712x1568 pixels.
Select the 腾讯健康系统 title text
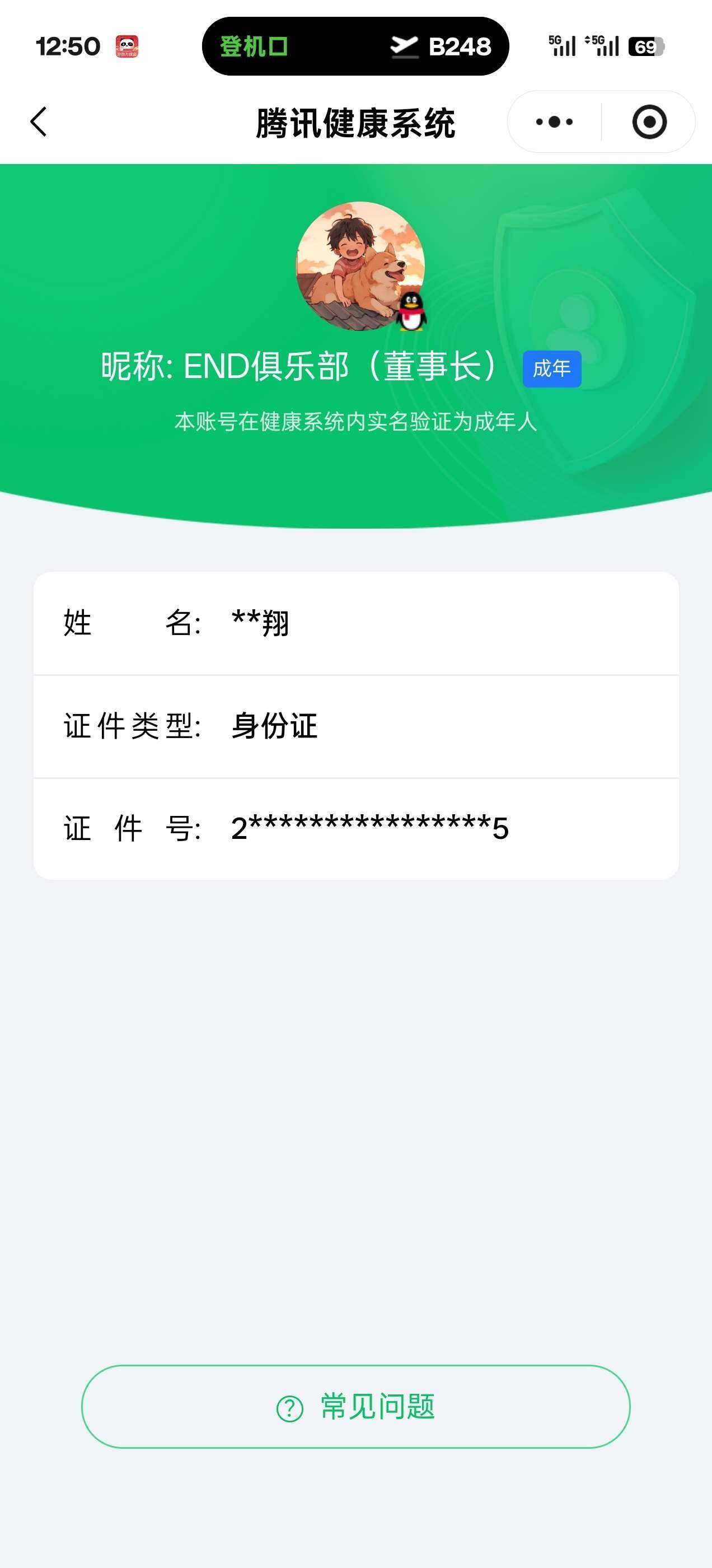[356, 122]
